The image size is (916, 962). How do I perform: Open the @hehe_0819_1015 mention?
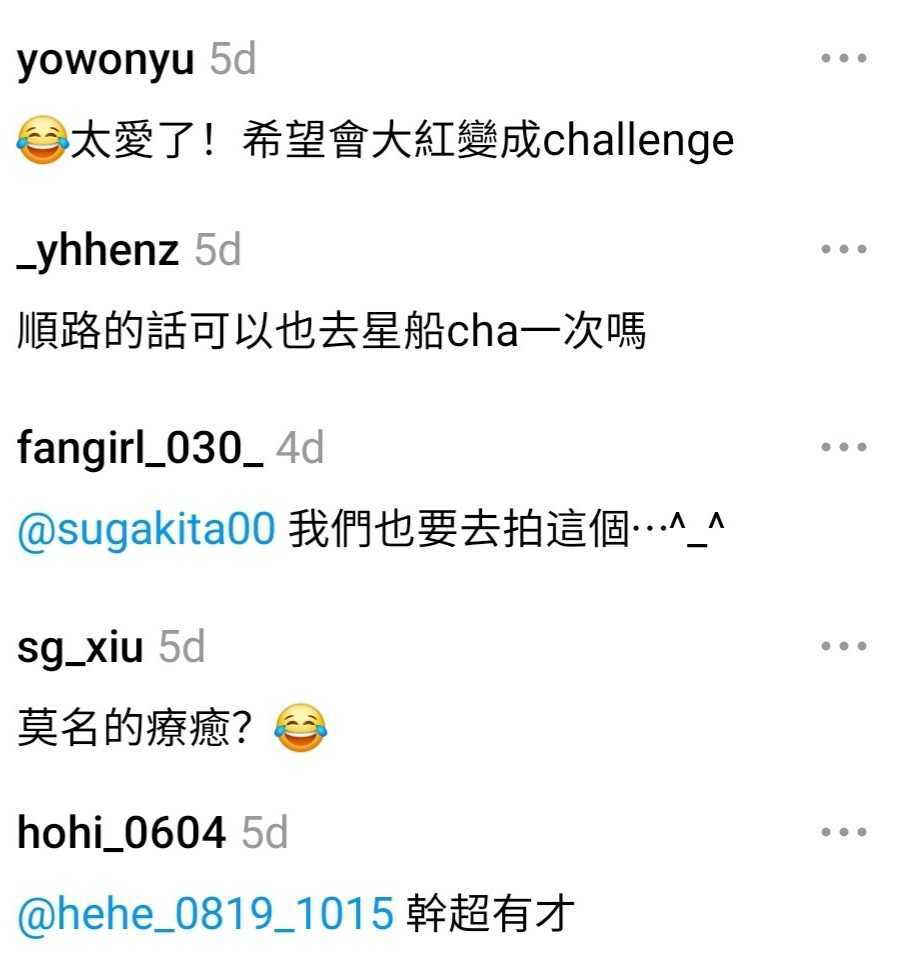click(205, 914)
